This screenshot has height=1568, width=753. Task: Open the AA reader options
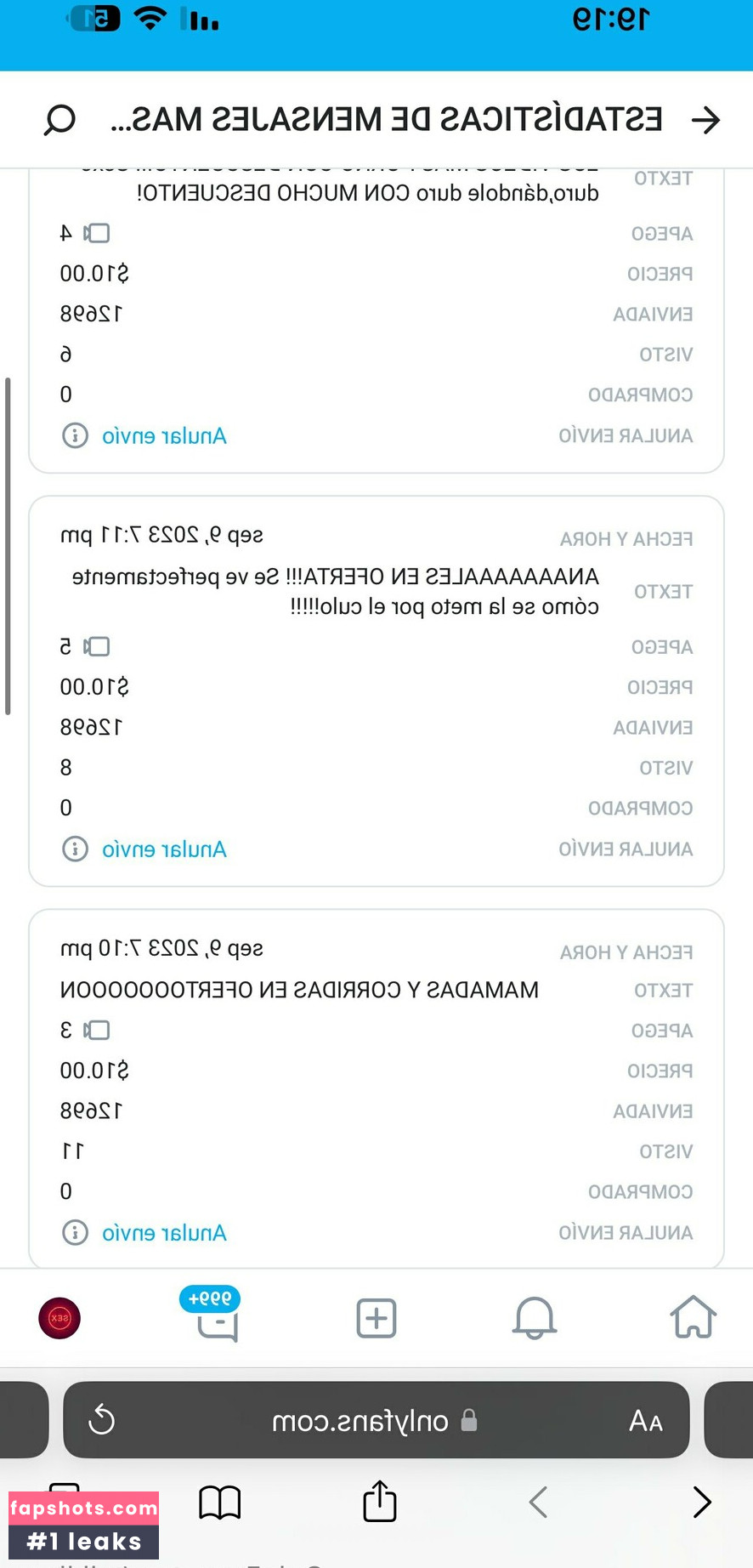pos(645,1420)
